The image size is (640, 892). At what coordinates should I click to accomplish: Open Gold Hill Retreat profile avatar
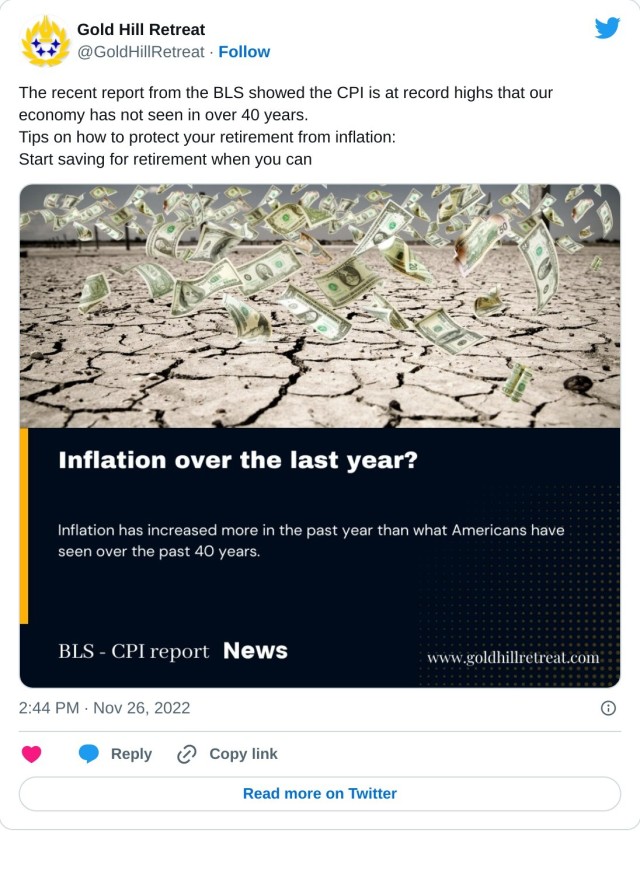coord(45,41)
